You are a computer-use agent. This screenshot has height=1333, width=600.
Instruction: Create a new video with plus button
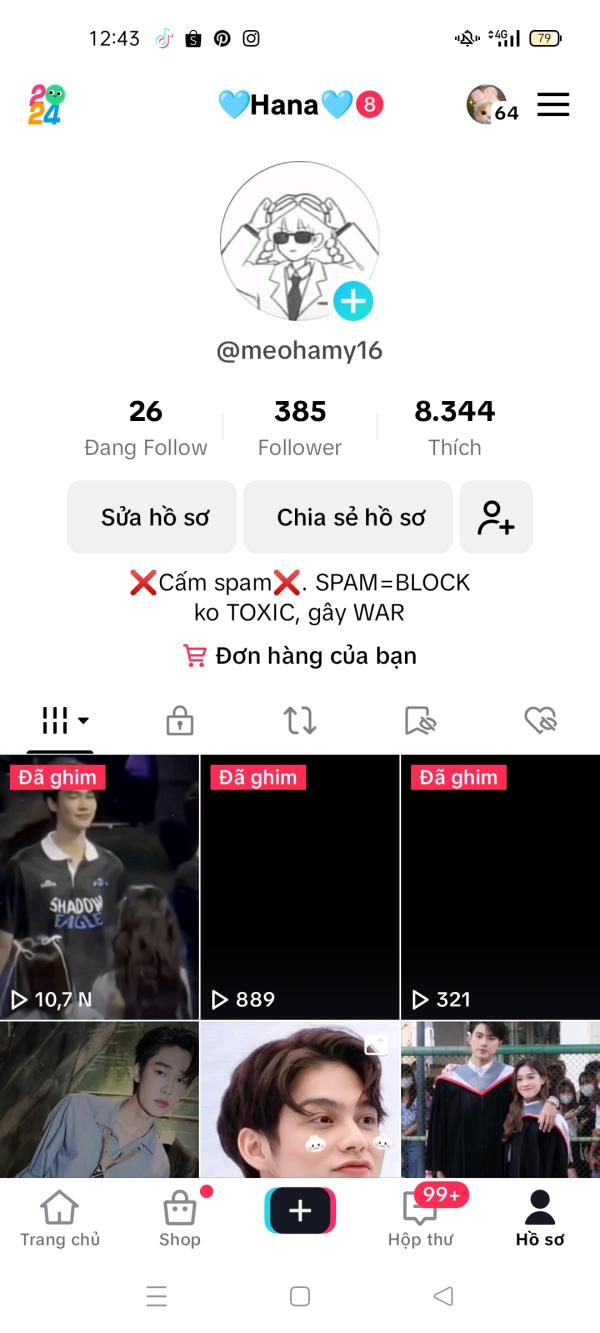(x=300, y=1211)
